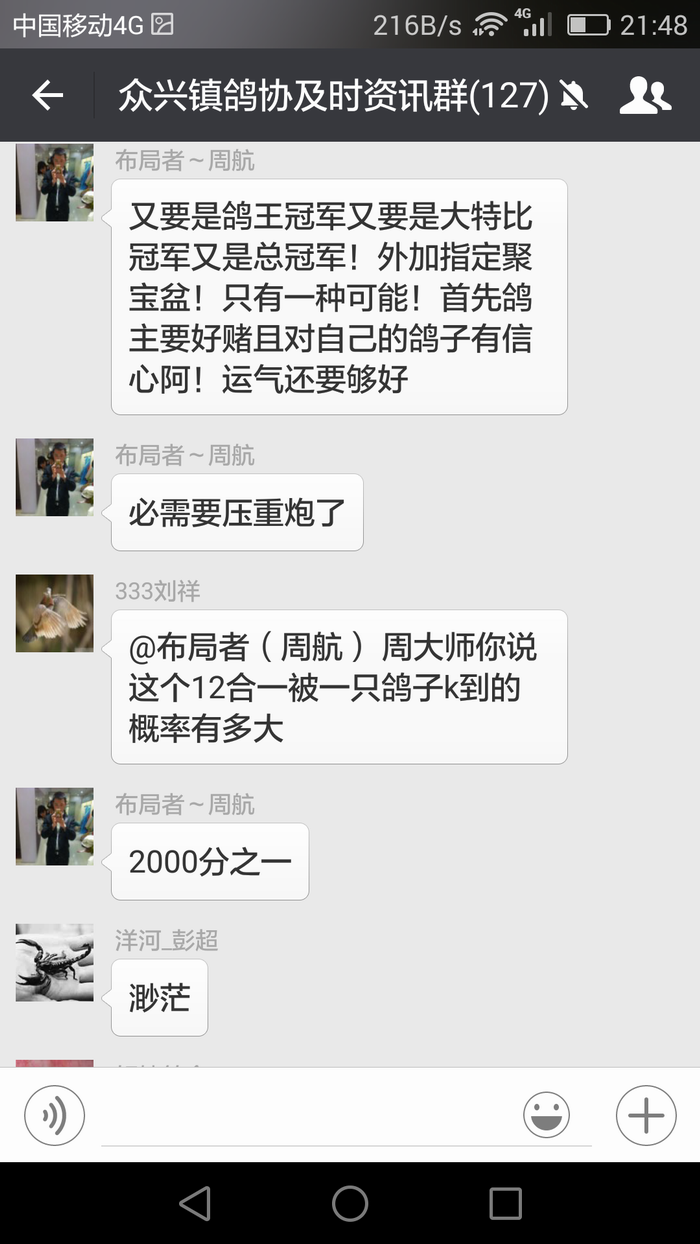Screen dimensions: 700x1244
Task: Open group members info icon
Action: [645, 96]
